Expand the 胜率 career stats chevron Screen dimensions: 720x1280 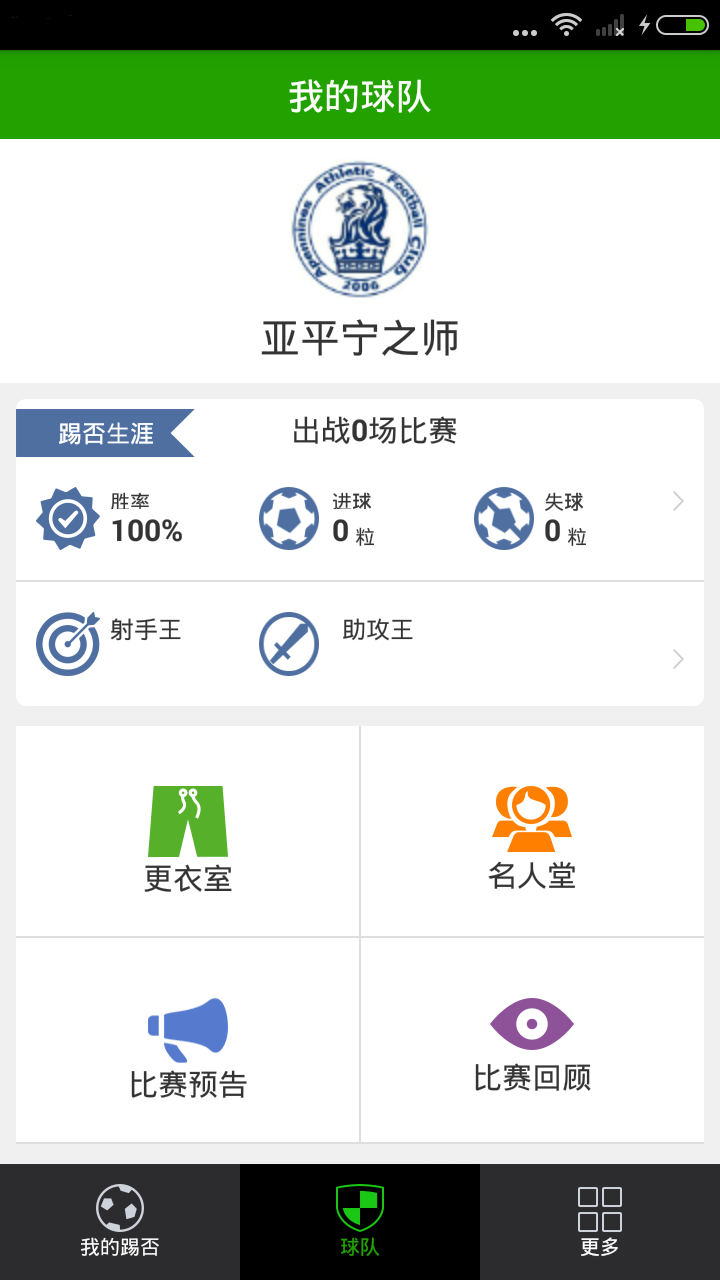click(678, 502)
